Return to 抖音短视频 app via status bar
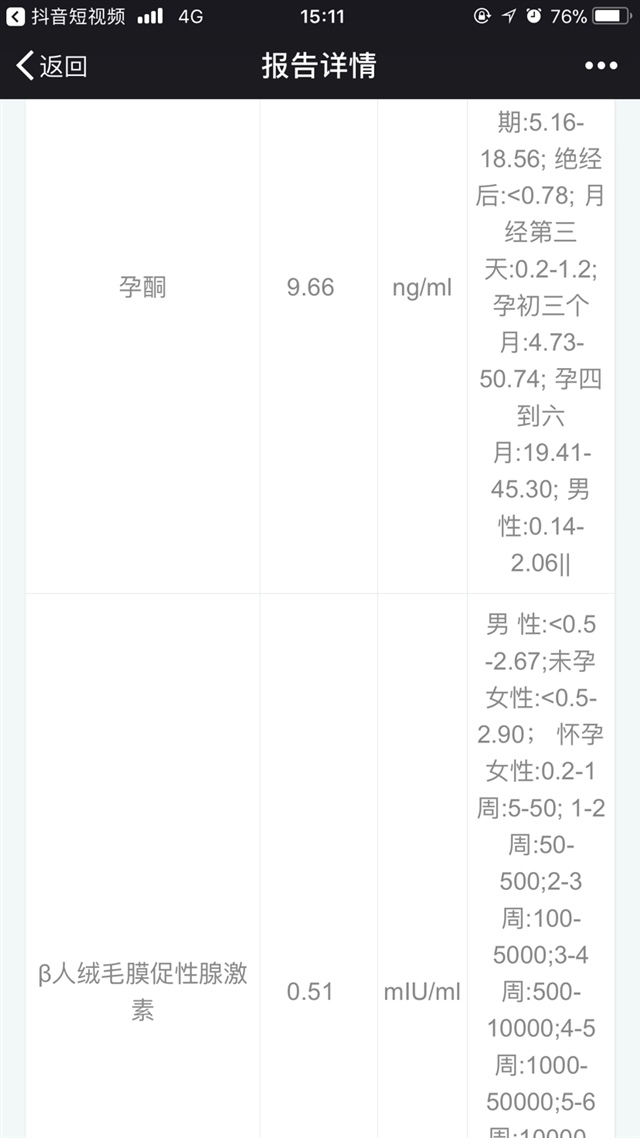Screen dimensions: 640x1138 pos(66,16)
